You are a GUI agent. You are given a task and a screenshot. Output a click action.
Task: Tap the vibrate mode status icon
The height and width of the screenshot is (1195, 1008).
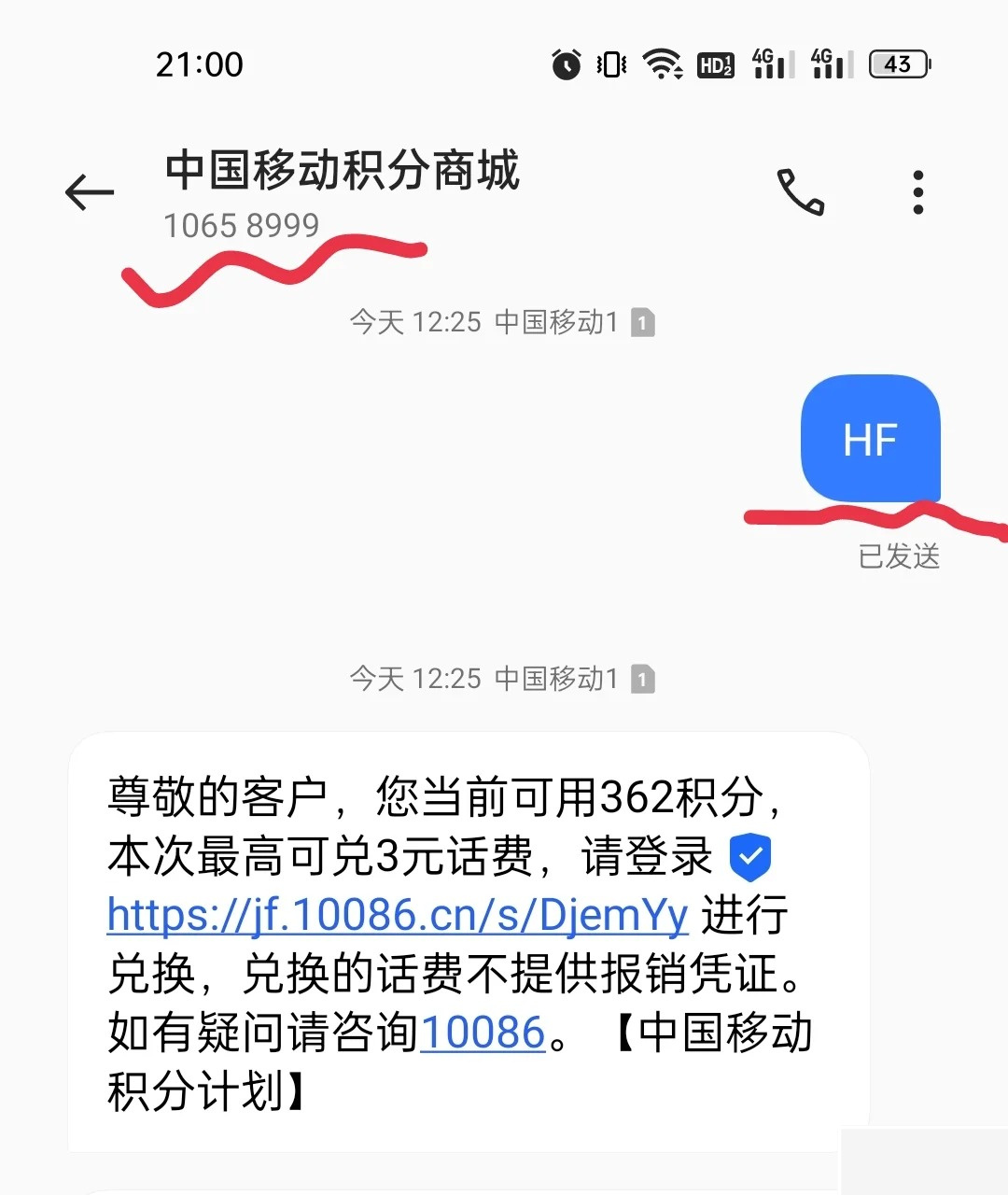[x=610, y=63]
